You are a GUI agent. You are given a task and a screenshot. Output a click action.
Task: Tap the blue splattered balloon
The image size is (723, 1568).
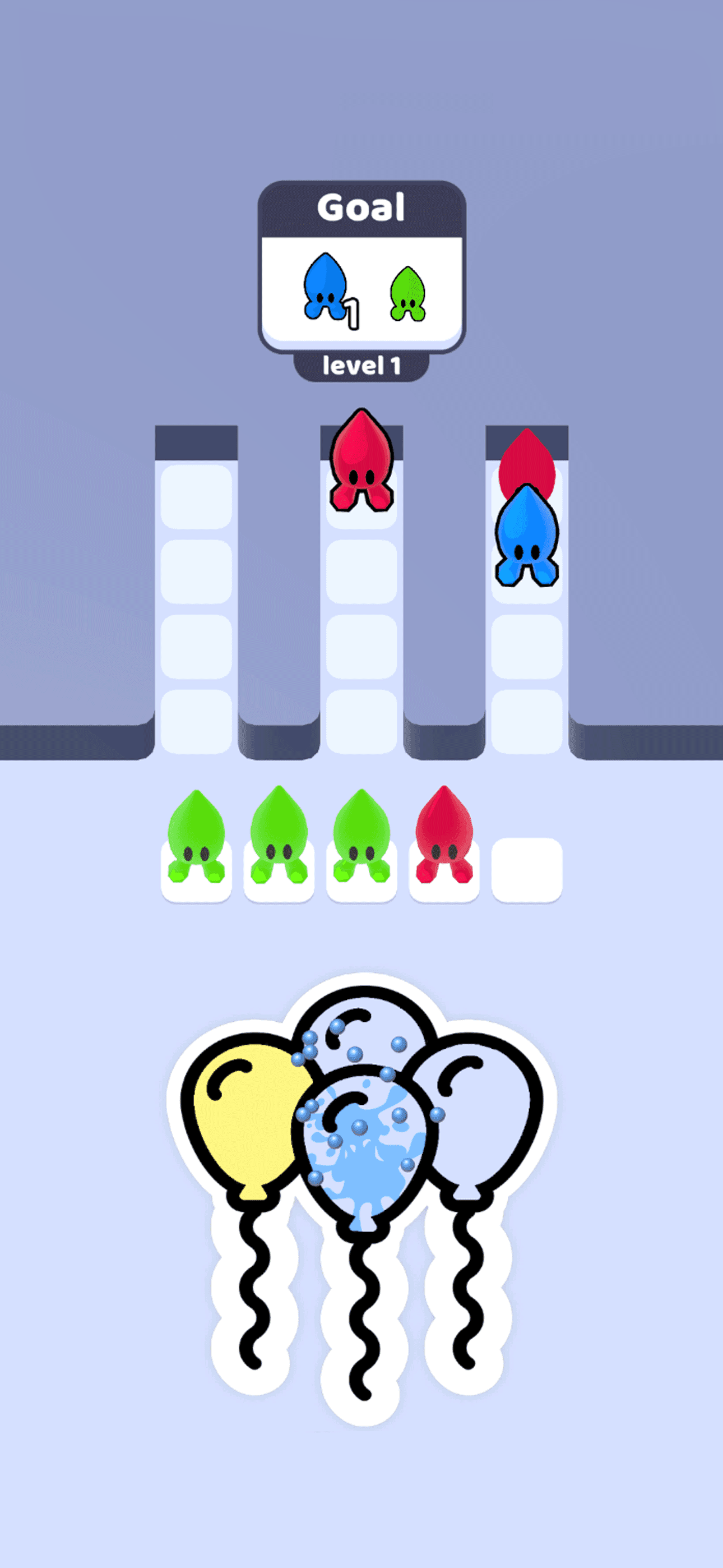pyautogui.click(x=361, y=1145)
